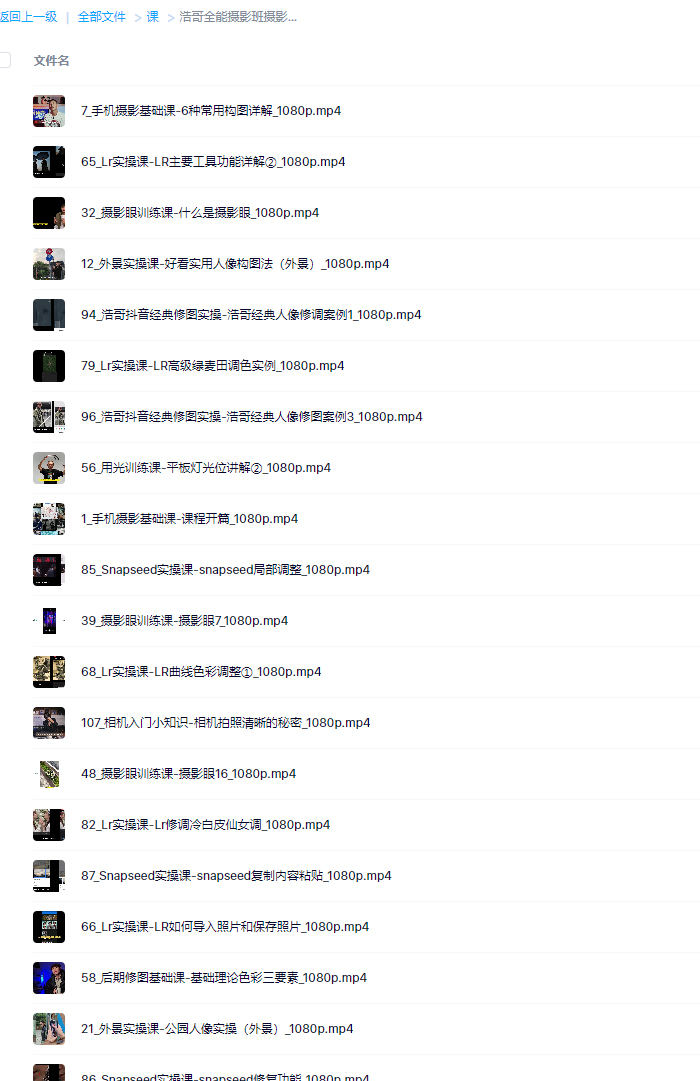Open 56_用光训练课-平板灯光位讲解② video

click(x=205, y=468)
